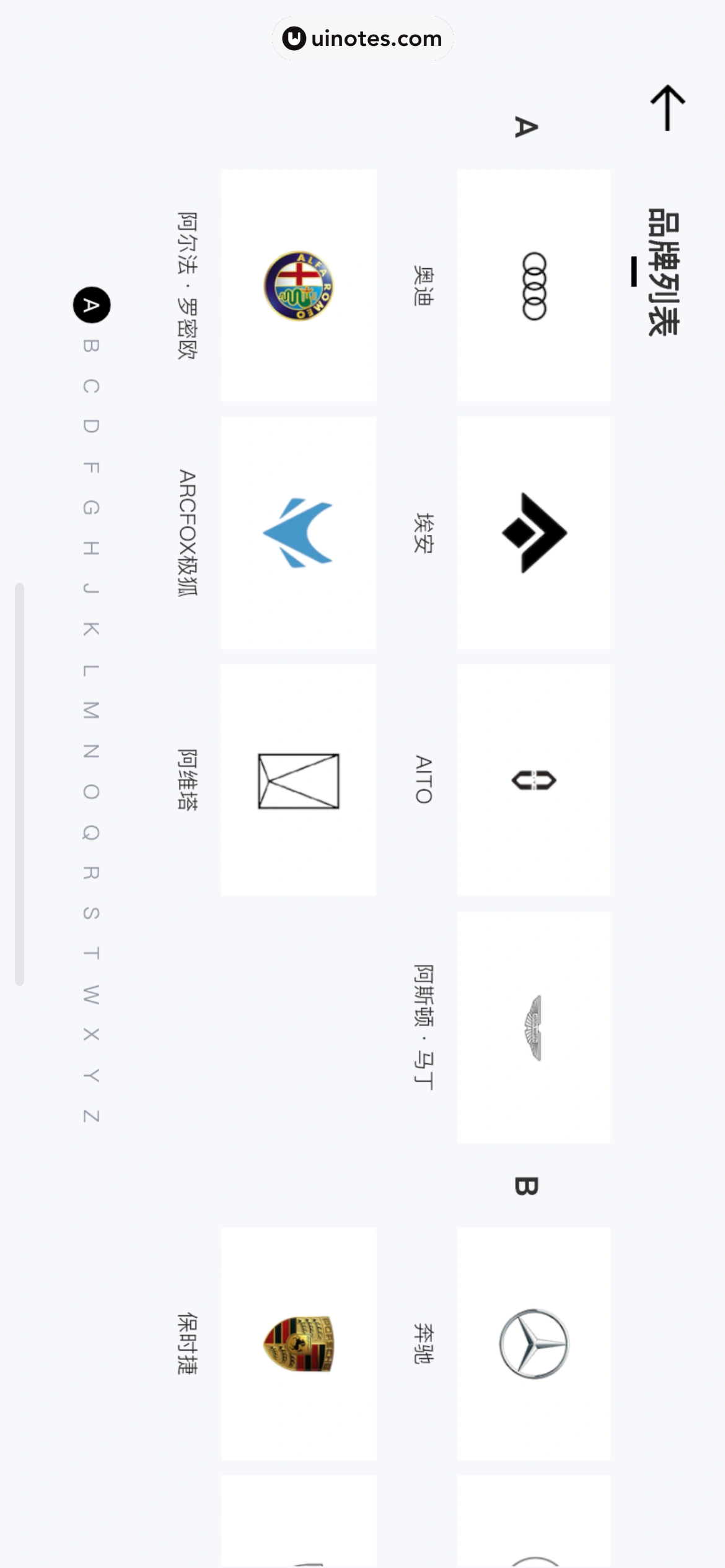Viewport: 725px width, 1568px height.
Task: Jump to letter C in index
Action: click(x=91, y=386)
